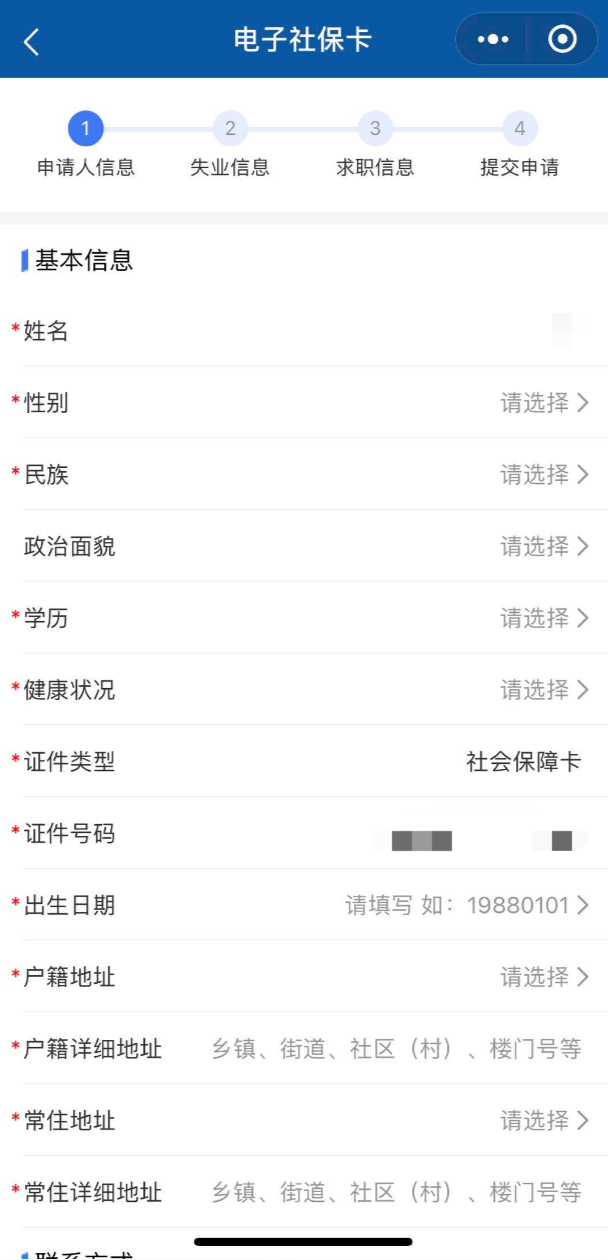Open the mini program more options menu

point(493,40)
